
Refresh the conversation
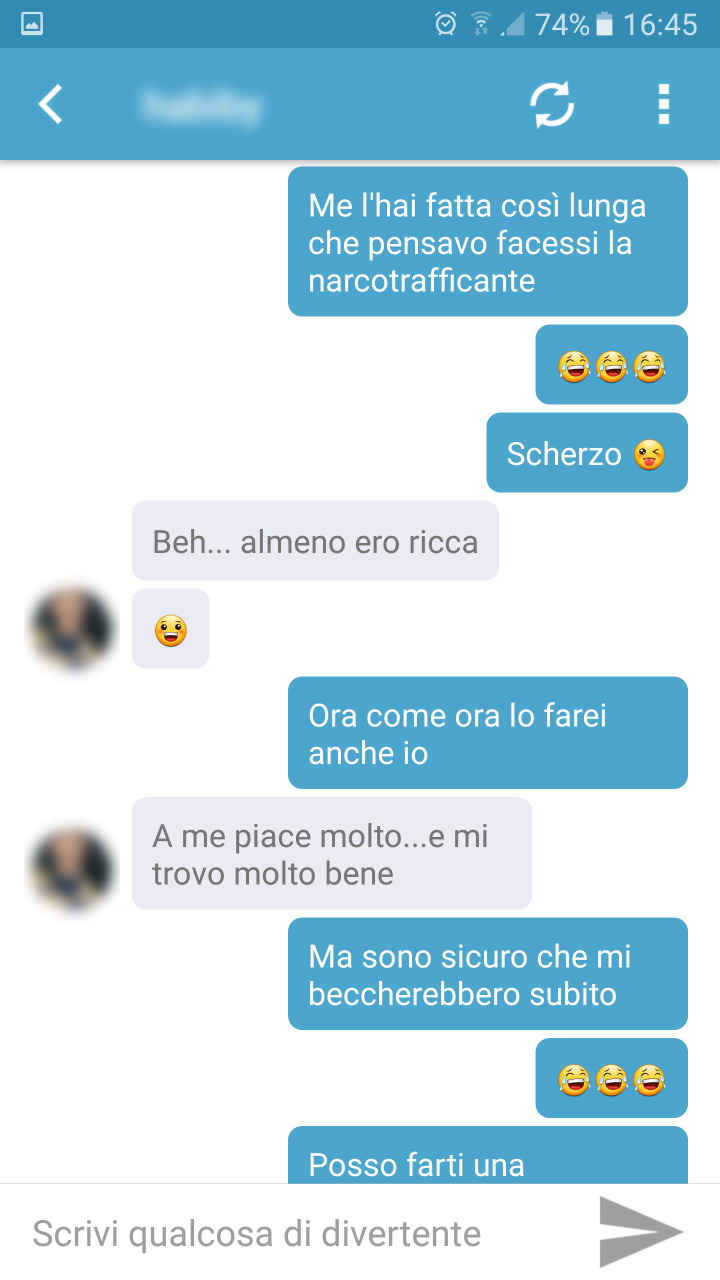point(552,104)
